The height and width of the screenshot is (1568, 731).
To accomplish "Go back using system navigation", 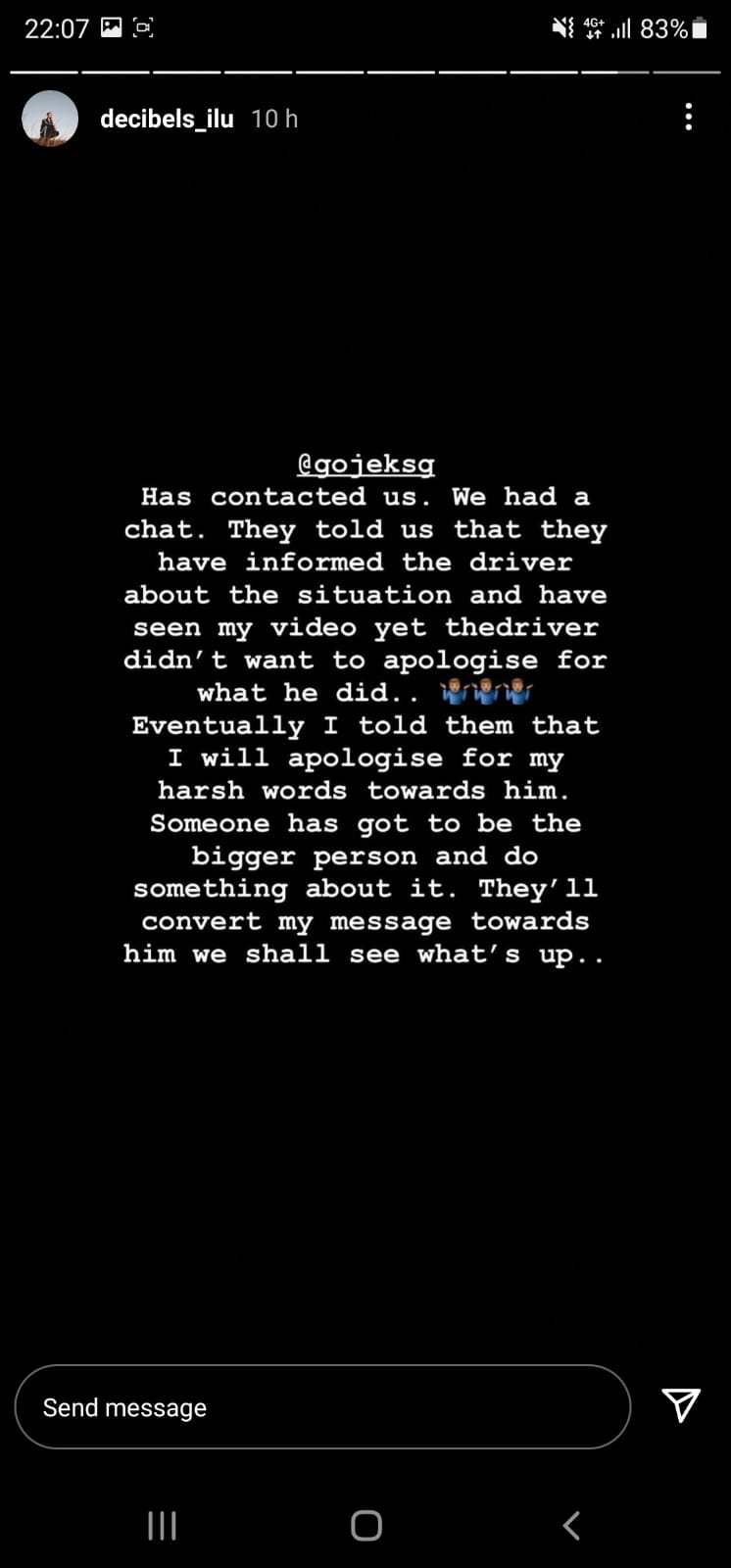I will click(x=571, y=1525).
